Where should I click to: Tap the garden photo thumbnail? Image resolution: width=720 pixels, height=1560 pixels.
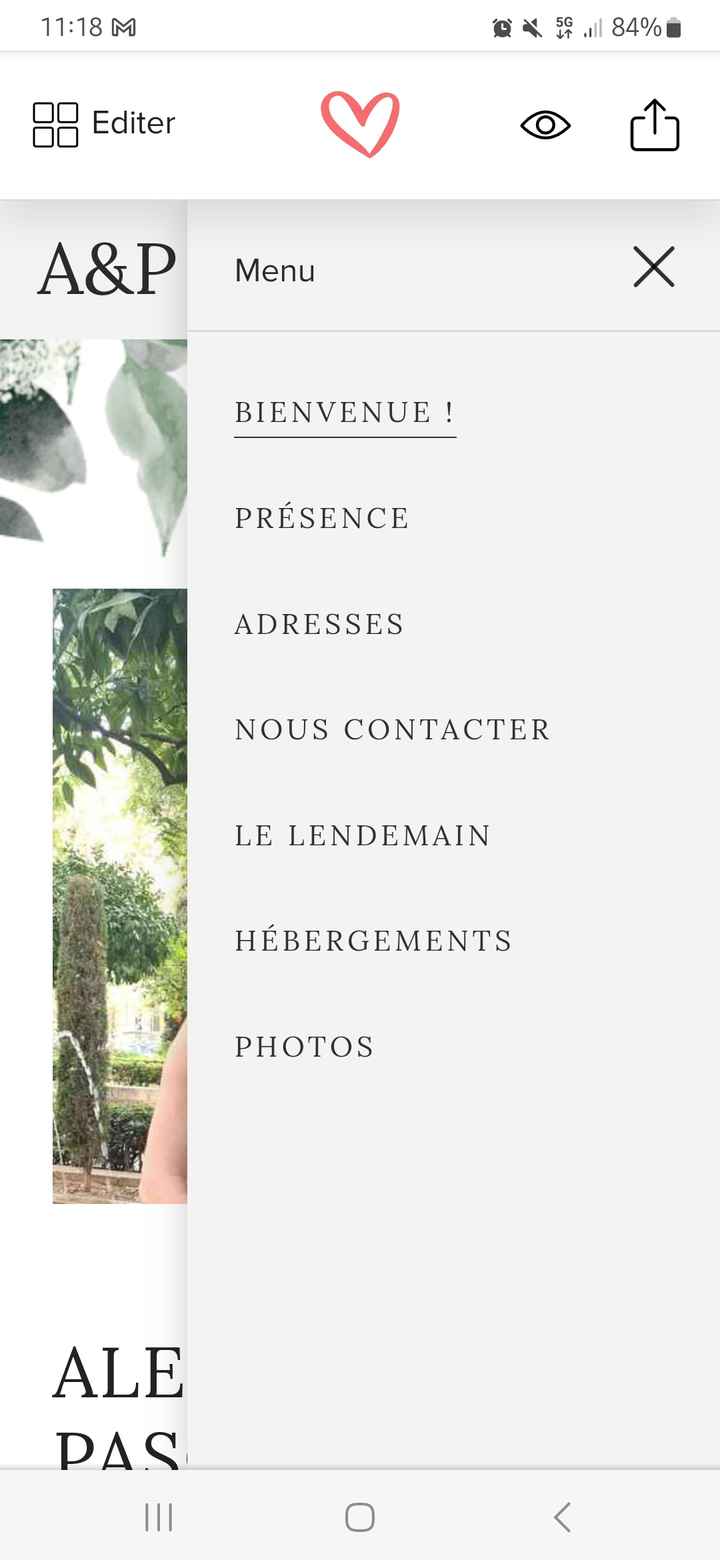[118, 890]
